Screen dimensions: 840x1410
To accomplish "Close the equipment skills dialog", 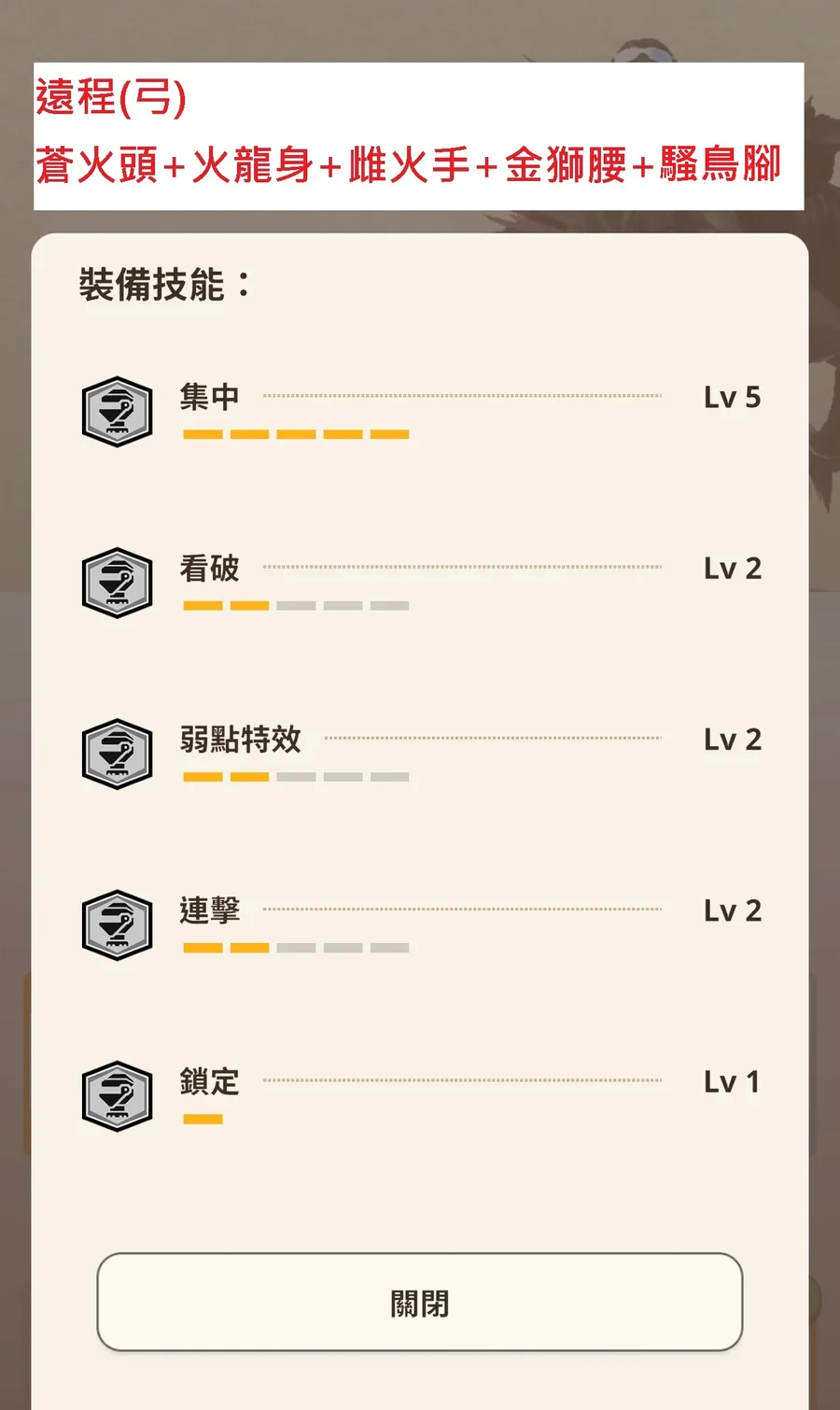I will point(419,1302).
